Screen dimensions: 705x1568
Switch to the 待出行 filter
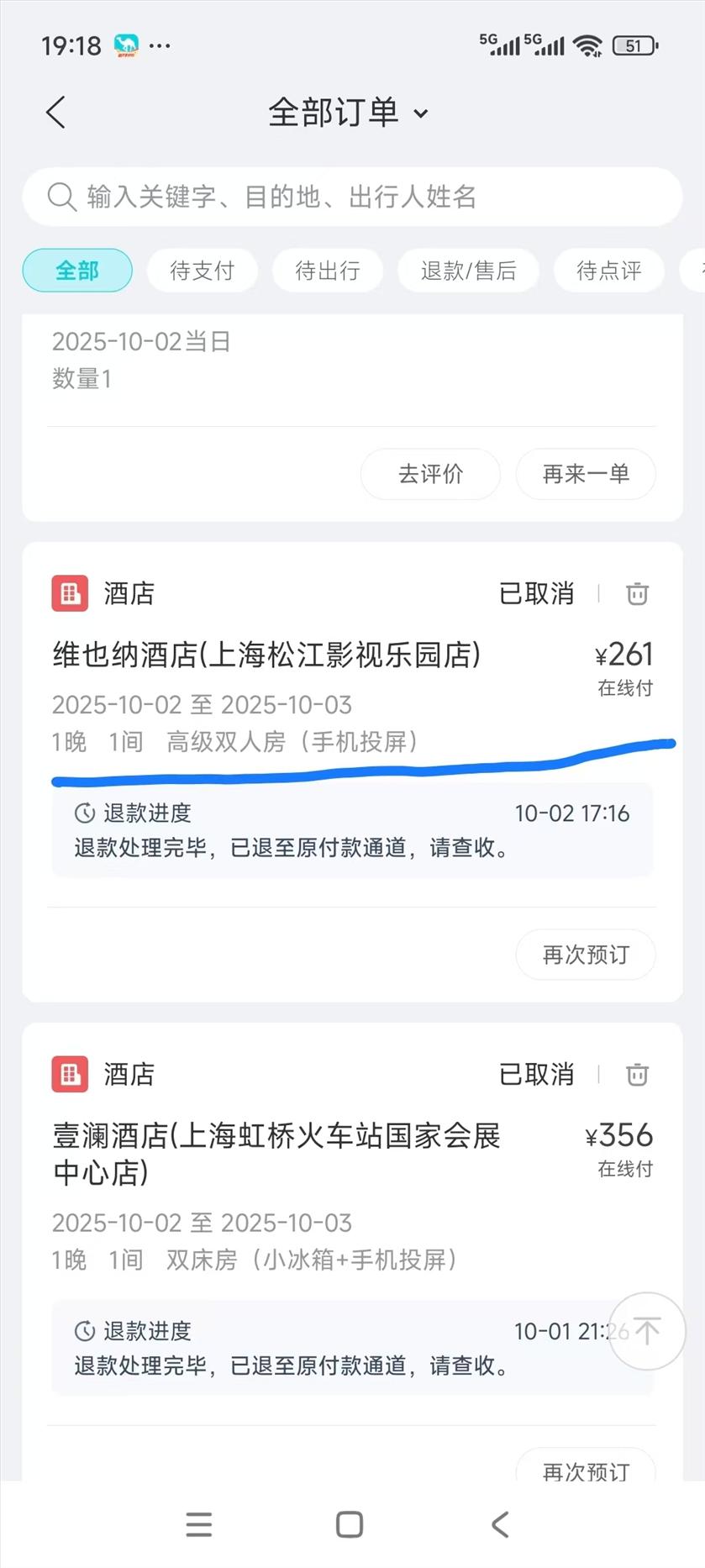coord(328,271)
